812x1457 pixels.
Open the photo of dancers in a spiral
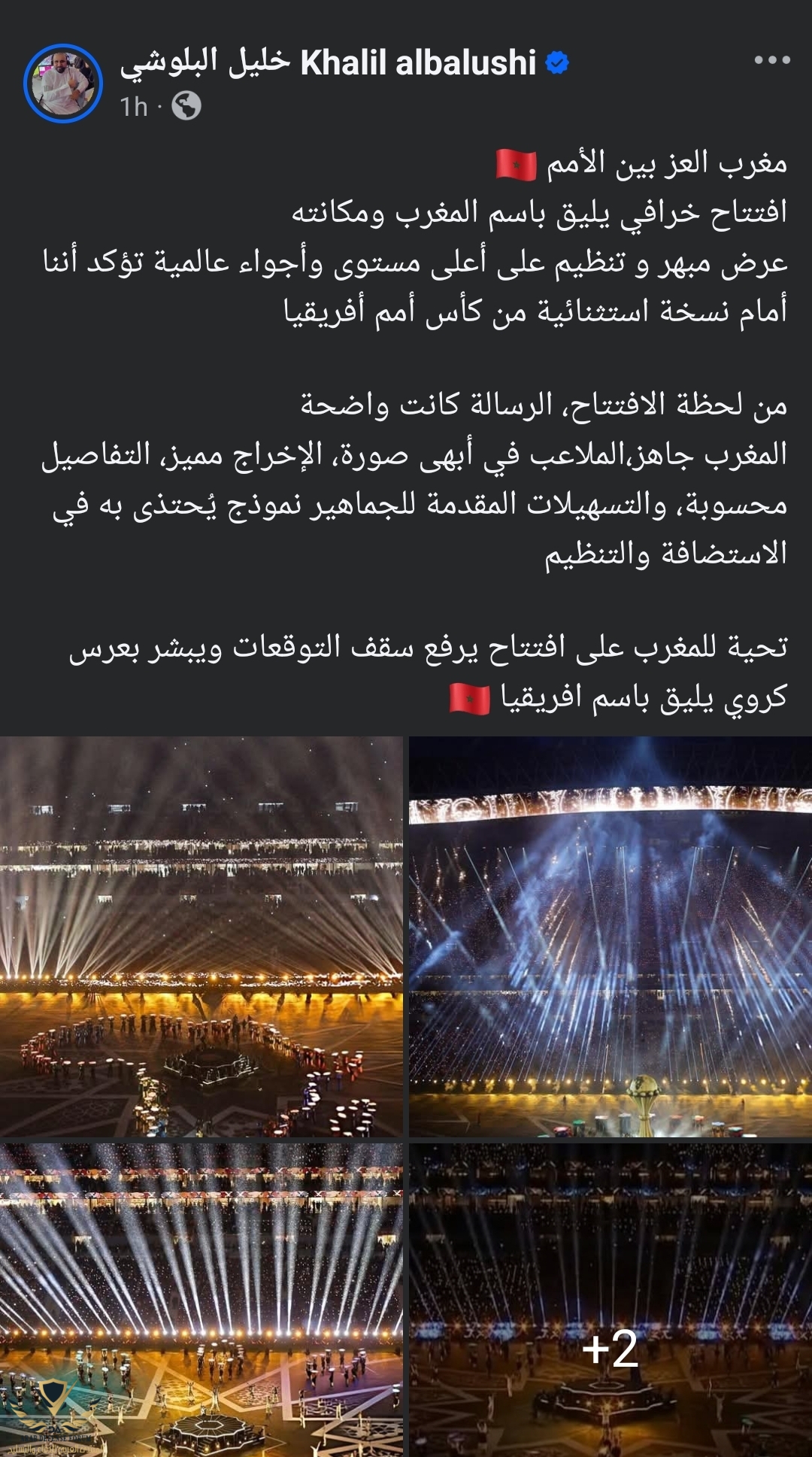point(201,936)
